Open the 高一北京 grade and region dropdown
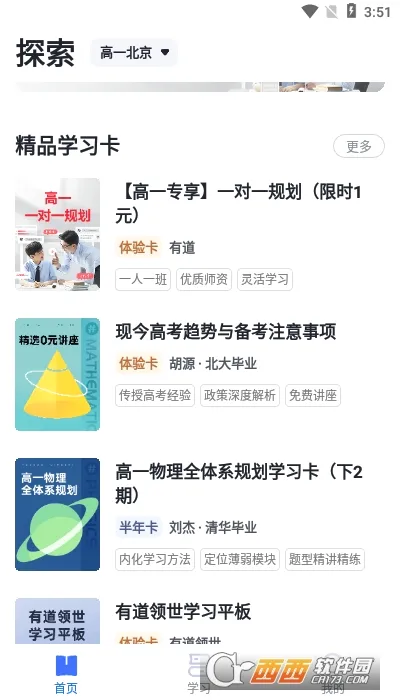400x700 pixels. pyautogui.click(x=134, y=53)
